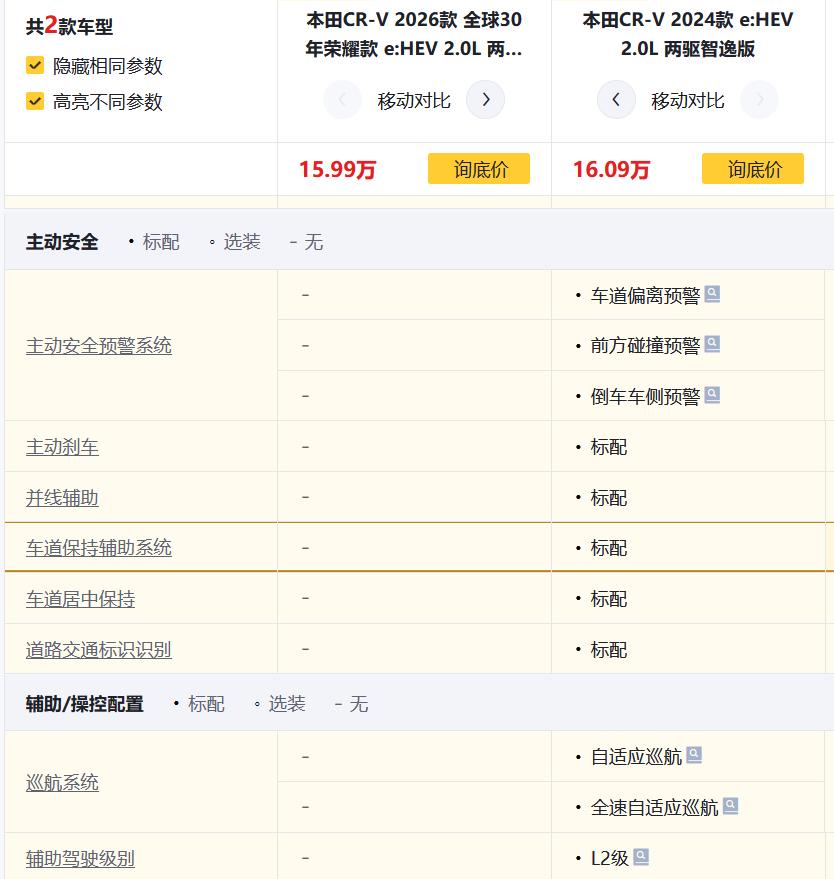View the image icon next to L2级
The height and width of the screenshot is (879, 834).
(x=641, y=856)
